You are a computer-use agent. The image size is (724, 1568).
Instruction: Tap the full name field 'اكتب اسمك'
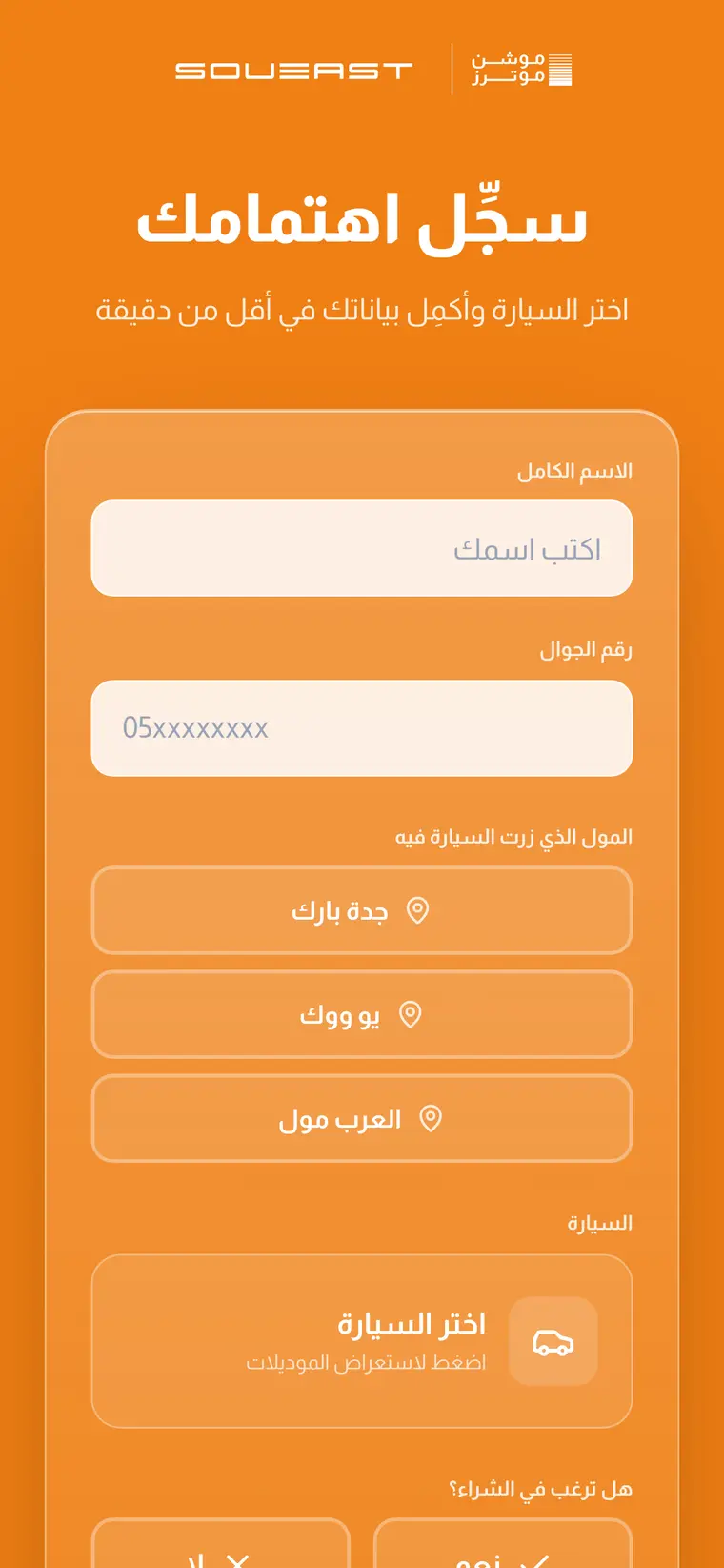362,548
